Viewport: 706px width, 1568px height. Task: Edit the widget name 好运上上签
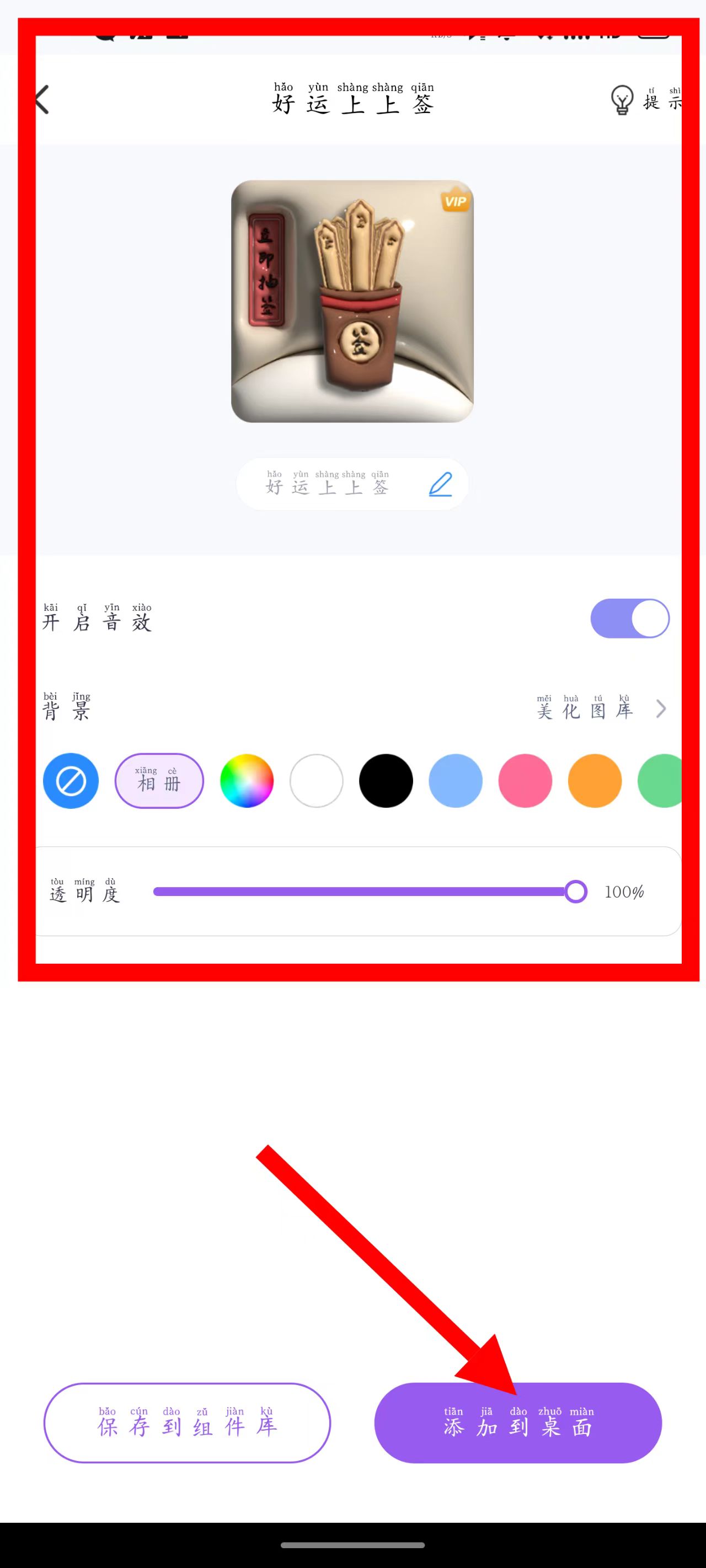coord(440,485)
